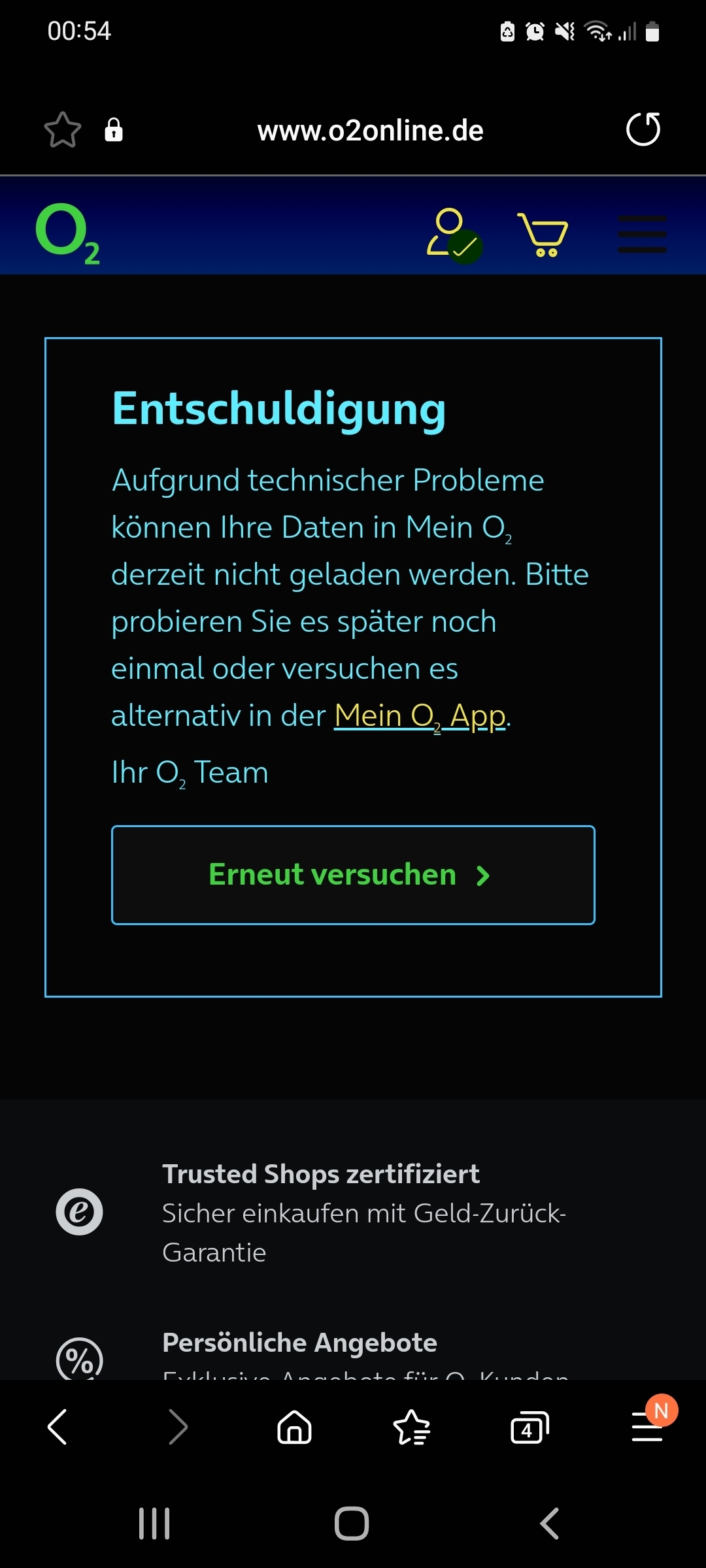Bookmark this page with the star icon
The height and width of the screenshot is (1568, 706).
63,129
